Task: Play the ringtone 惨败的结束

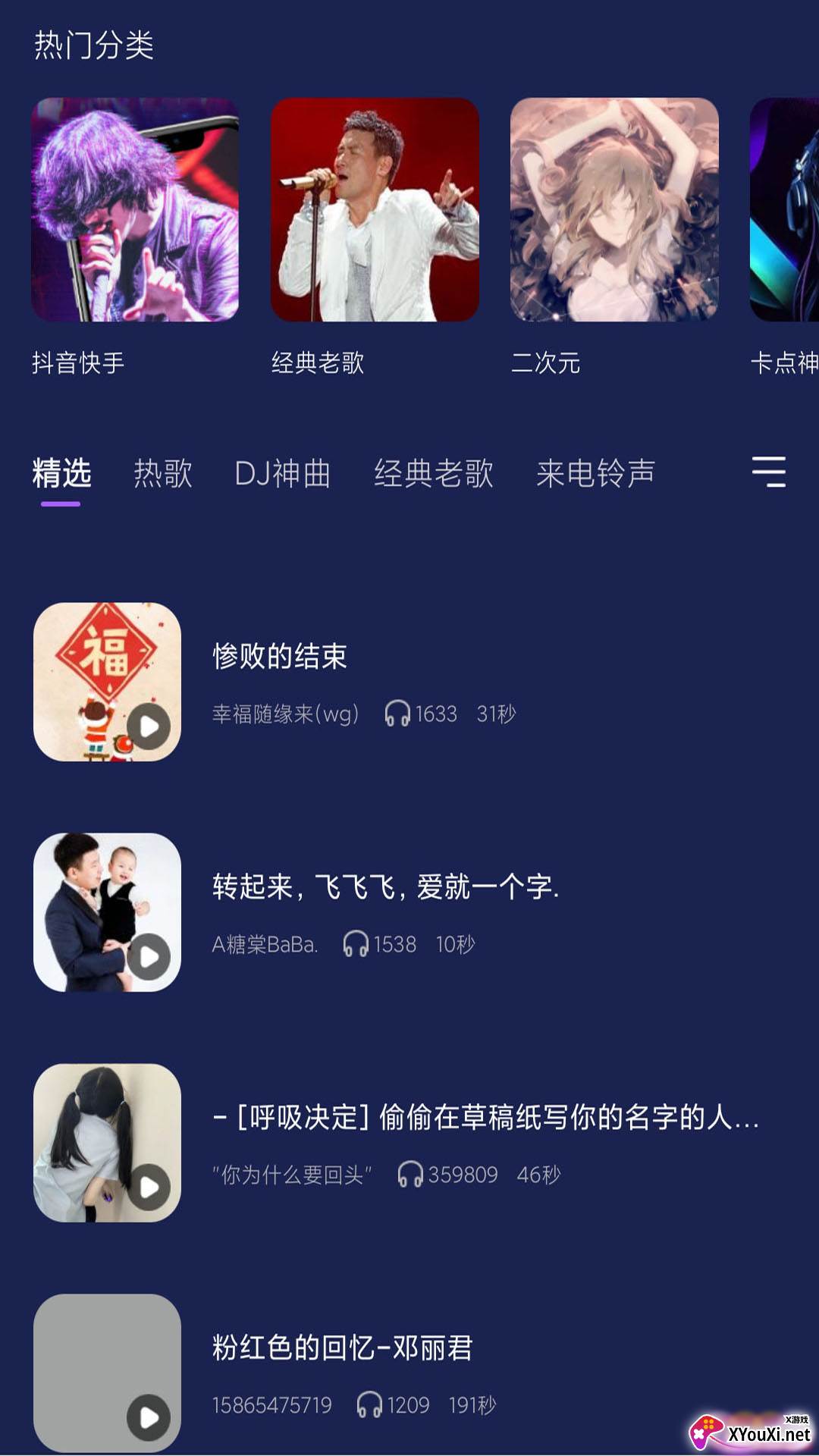Action: [149, 726]
